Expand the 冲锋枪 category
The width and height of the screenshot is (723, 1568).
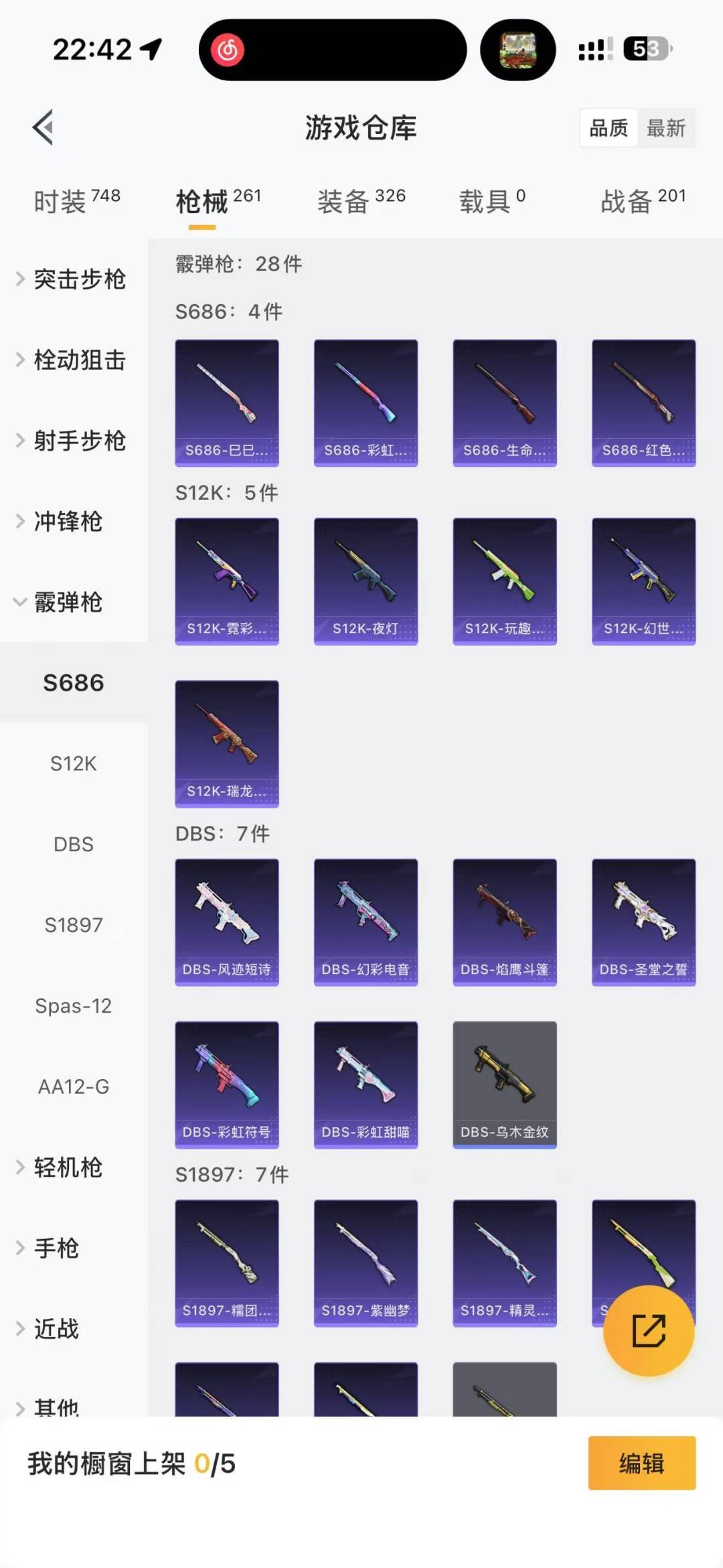coord(67,521)
